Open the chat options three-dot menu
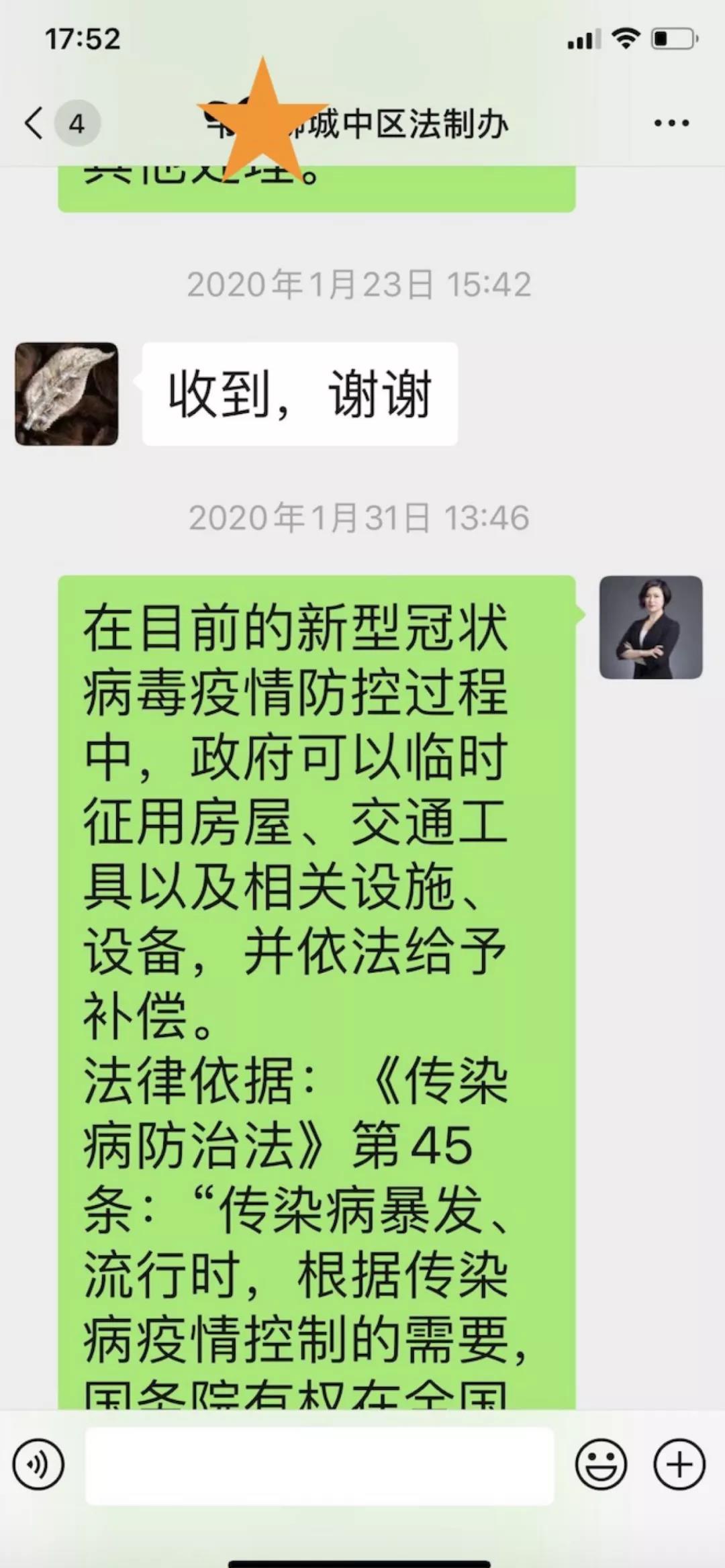725x1568 pixels. [x=671, y=123]
